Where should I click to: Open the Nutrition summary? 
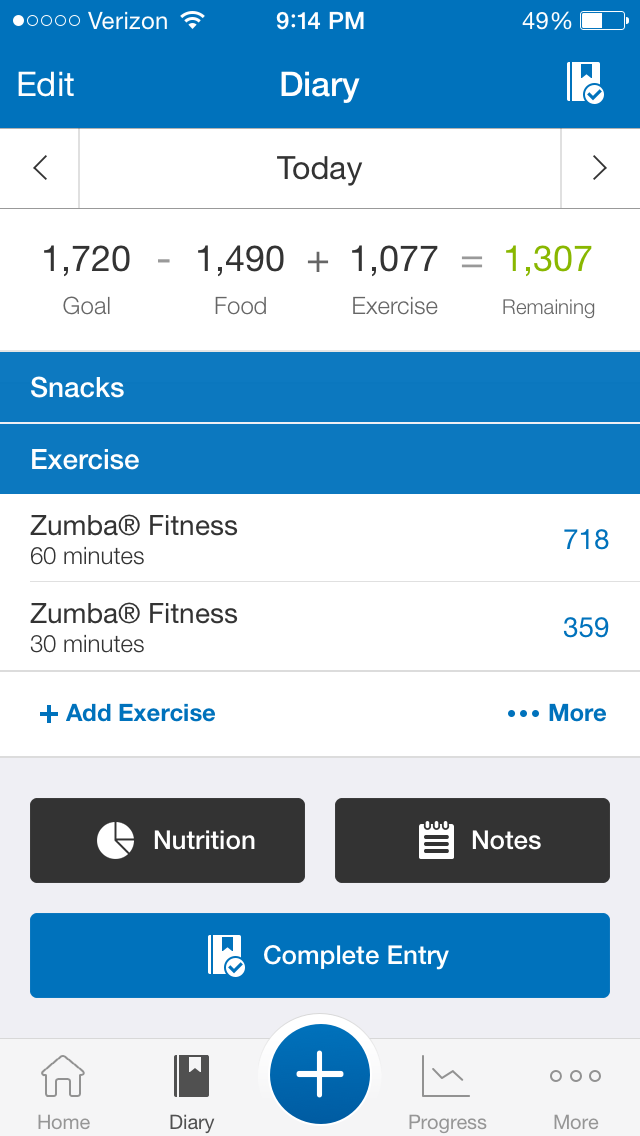tap(167, 840)
